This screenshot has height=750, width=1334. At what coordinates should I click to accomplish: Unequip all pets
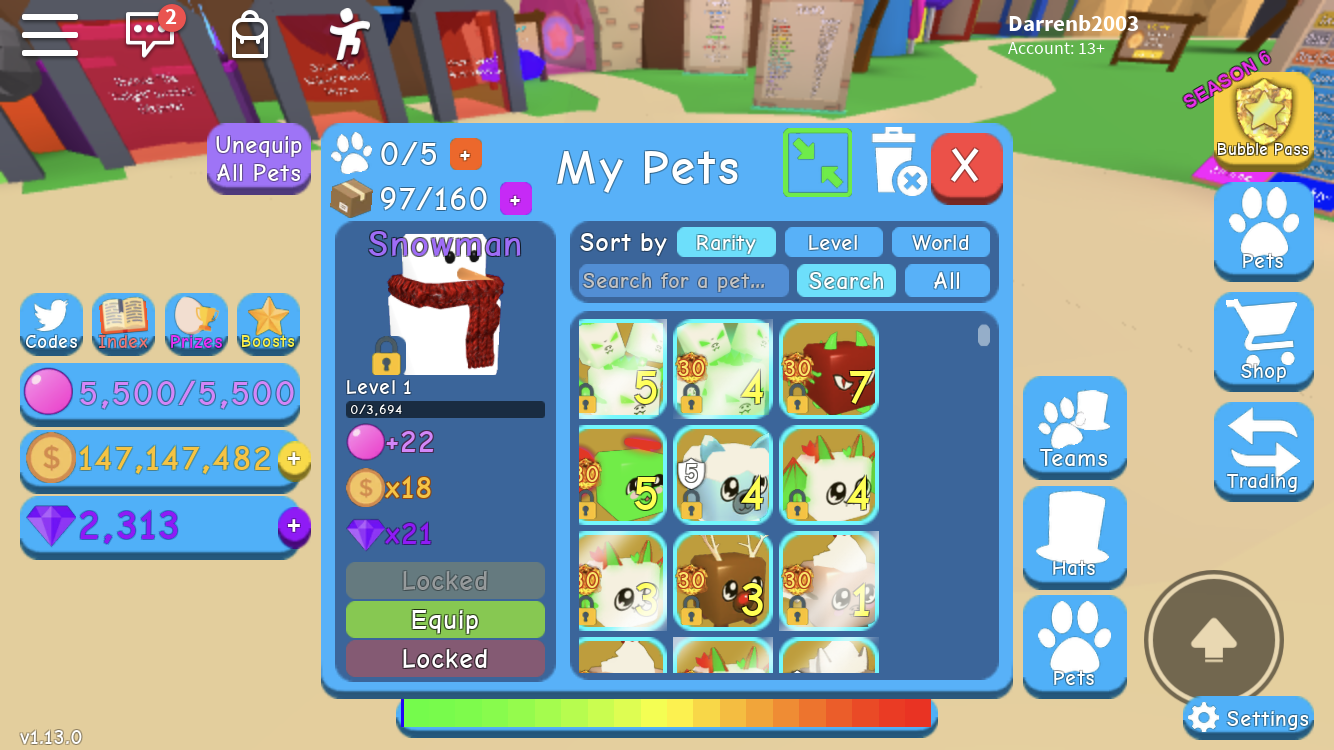[258, 159]
